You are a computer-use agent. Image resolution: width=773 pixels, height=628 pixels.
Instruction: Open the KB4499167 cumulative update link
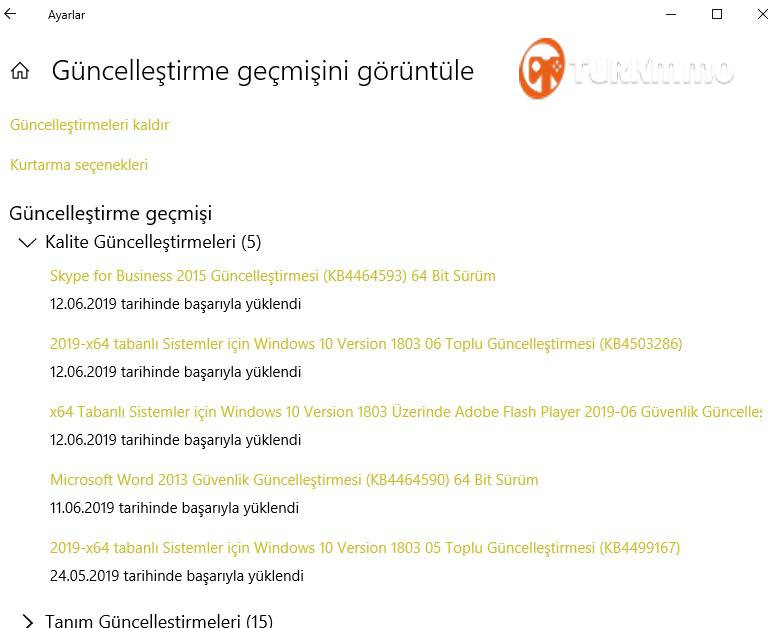click(365, 548)
